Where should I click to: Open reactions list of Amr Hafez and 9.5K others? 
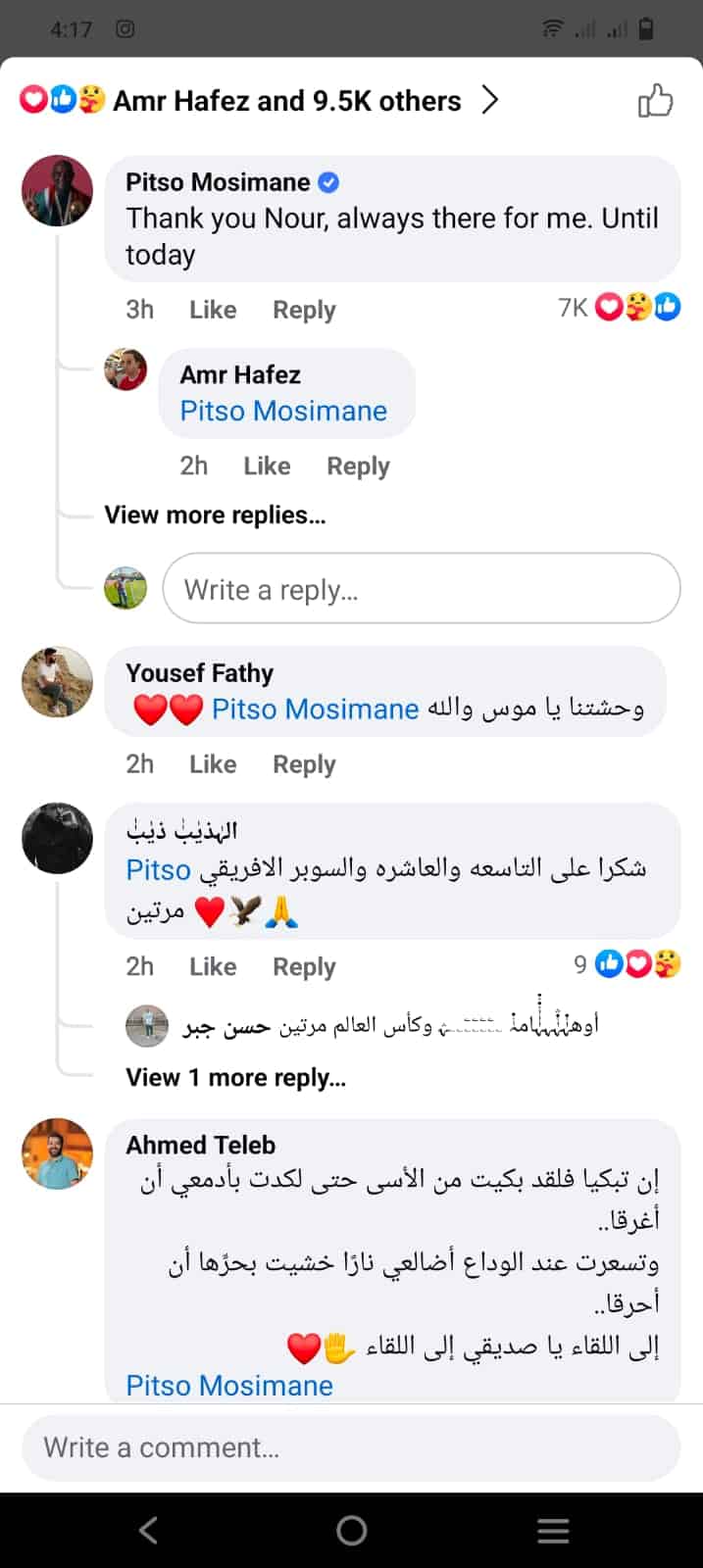pyautogui.click(x=260, y=100)
